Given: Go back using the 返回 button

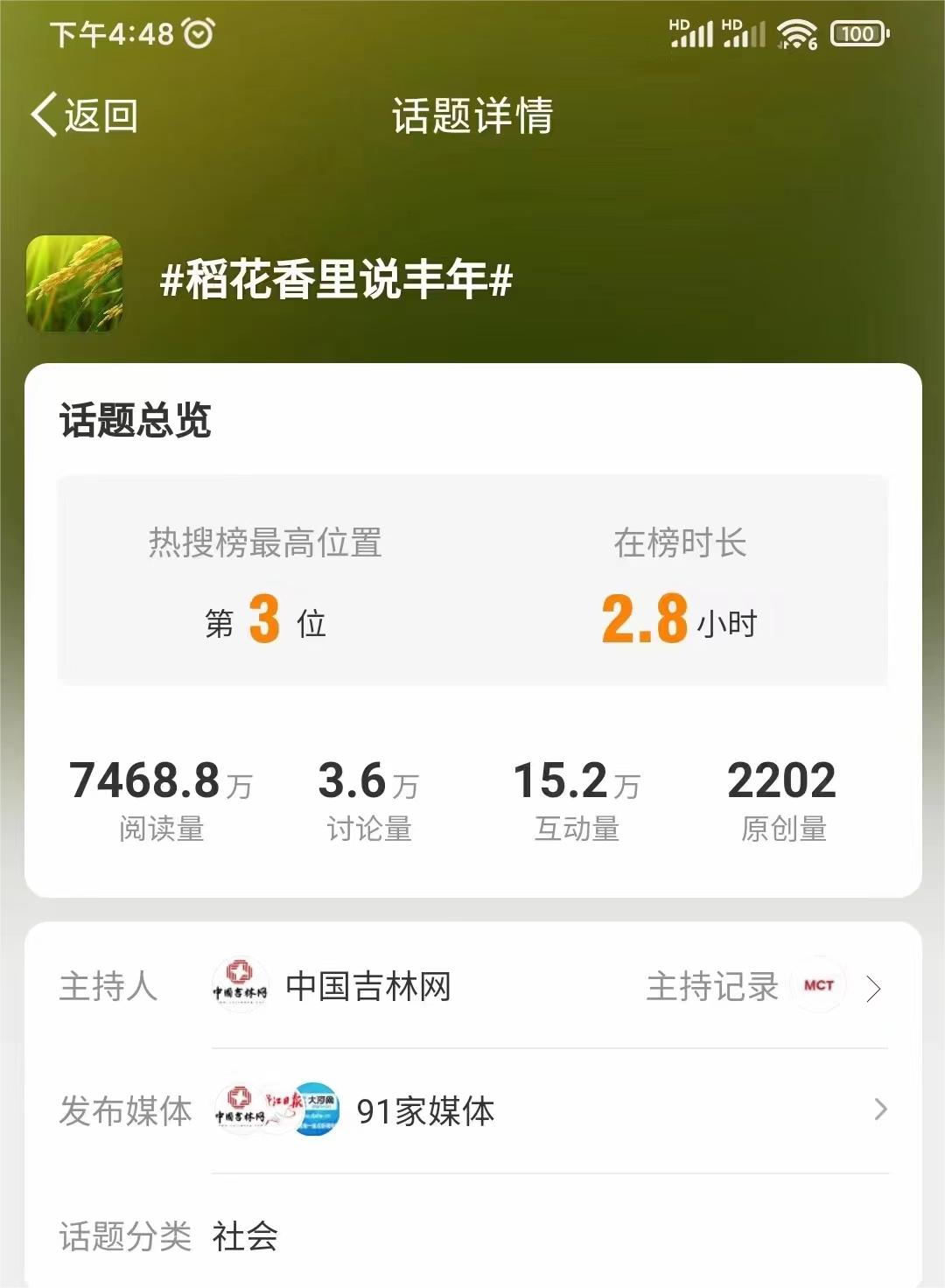Looking at the screenshot, I should pos(85,115).
